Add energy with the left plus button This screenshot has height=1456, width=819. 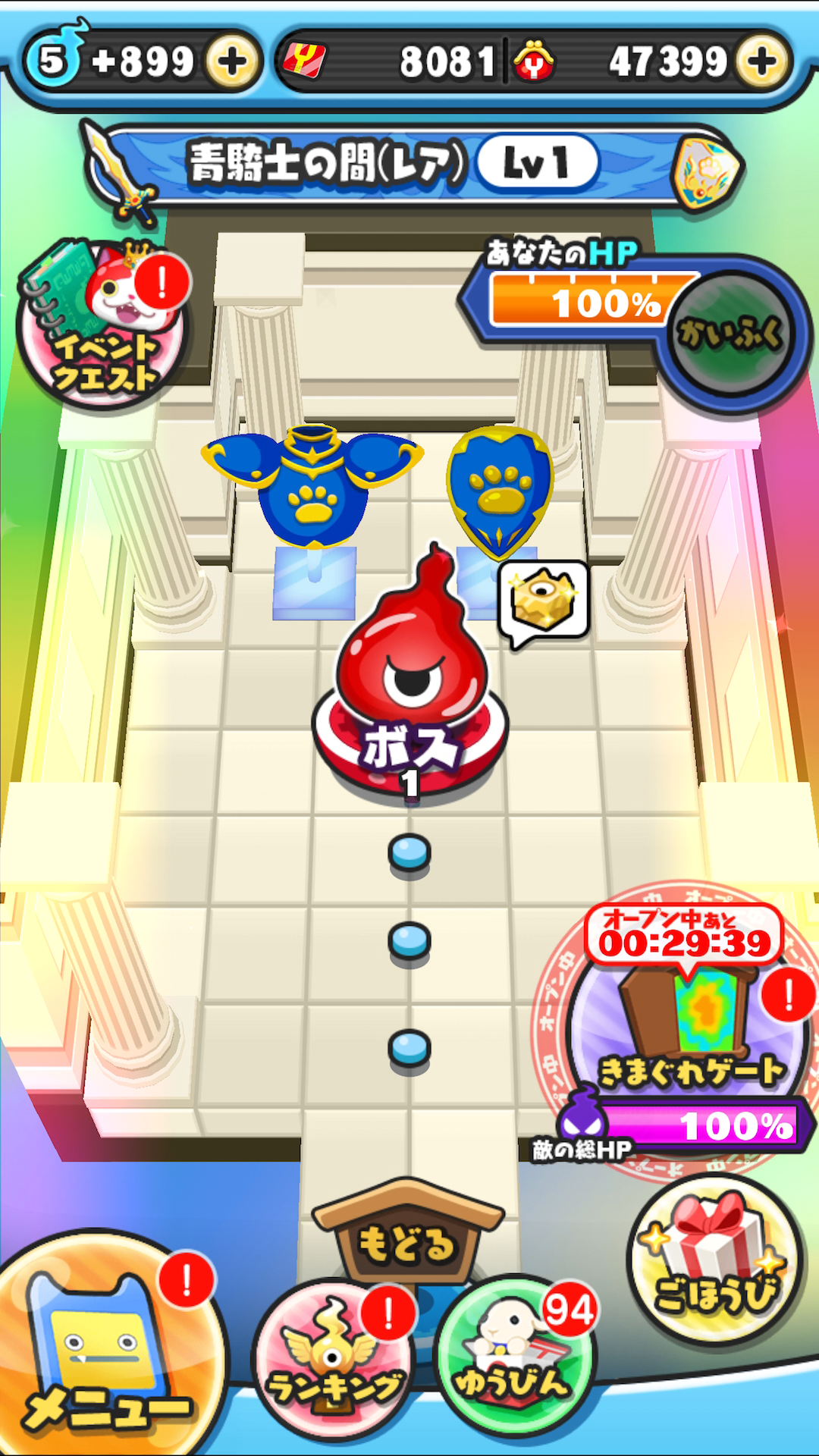235,57
